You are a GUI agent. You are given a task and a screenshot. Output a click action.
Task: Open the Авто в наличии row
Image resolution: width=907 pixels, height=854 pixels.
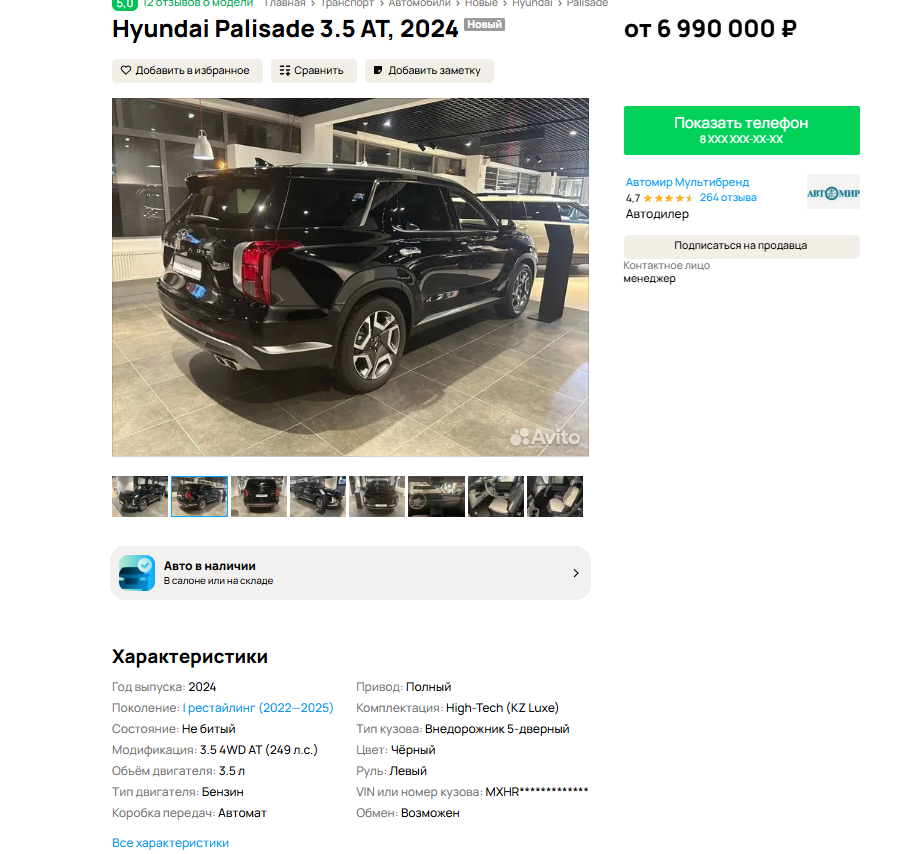(350, 573)
